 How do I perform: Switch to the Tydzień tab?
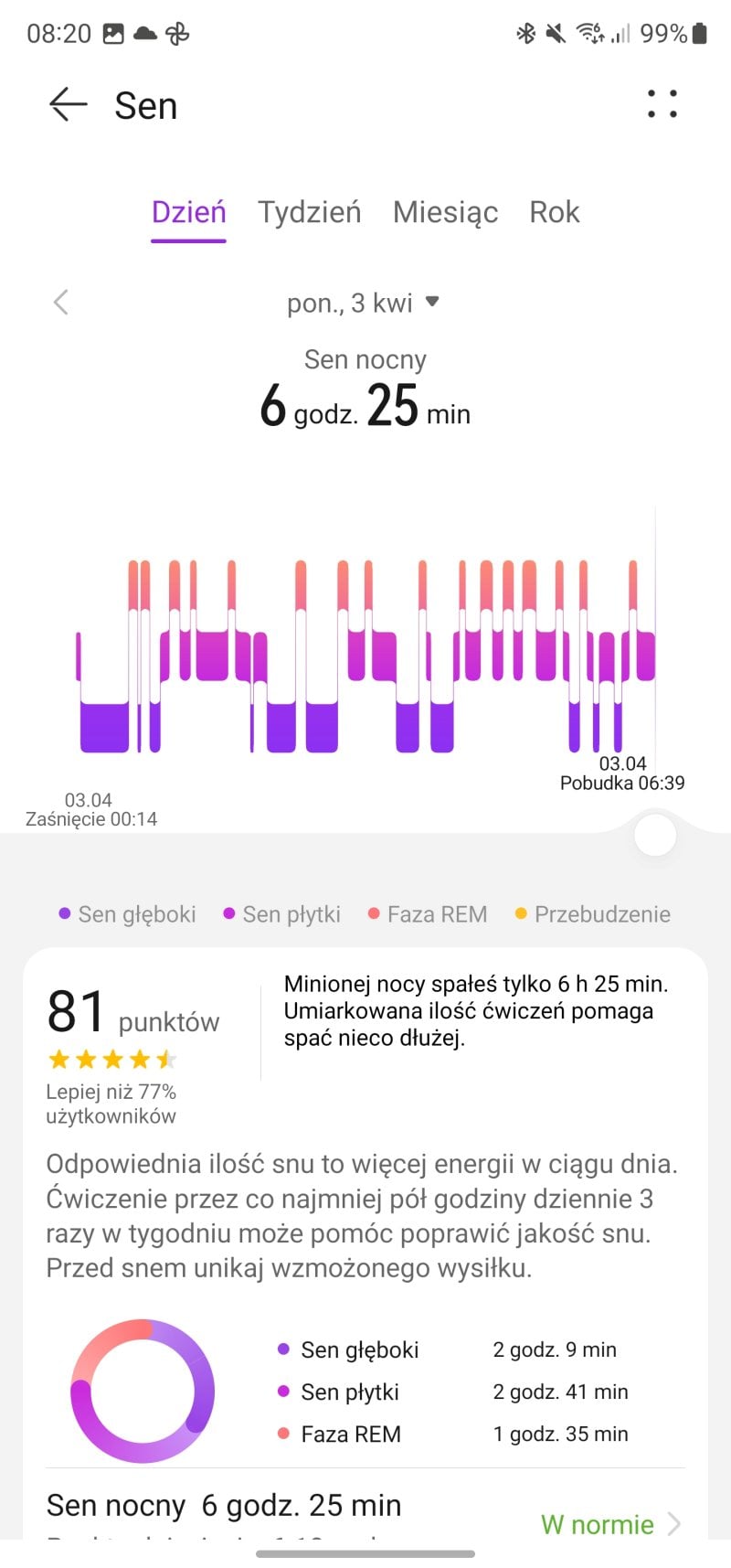coord(309,212)
